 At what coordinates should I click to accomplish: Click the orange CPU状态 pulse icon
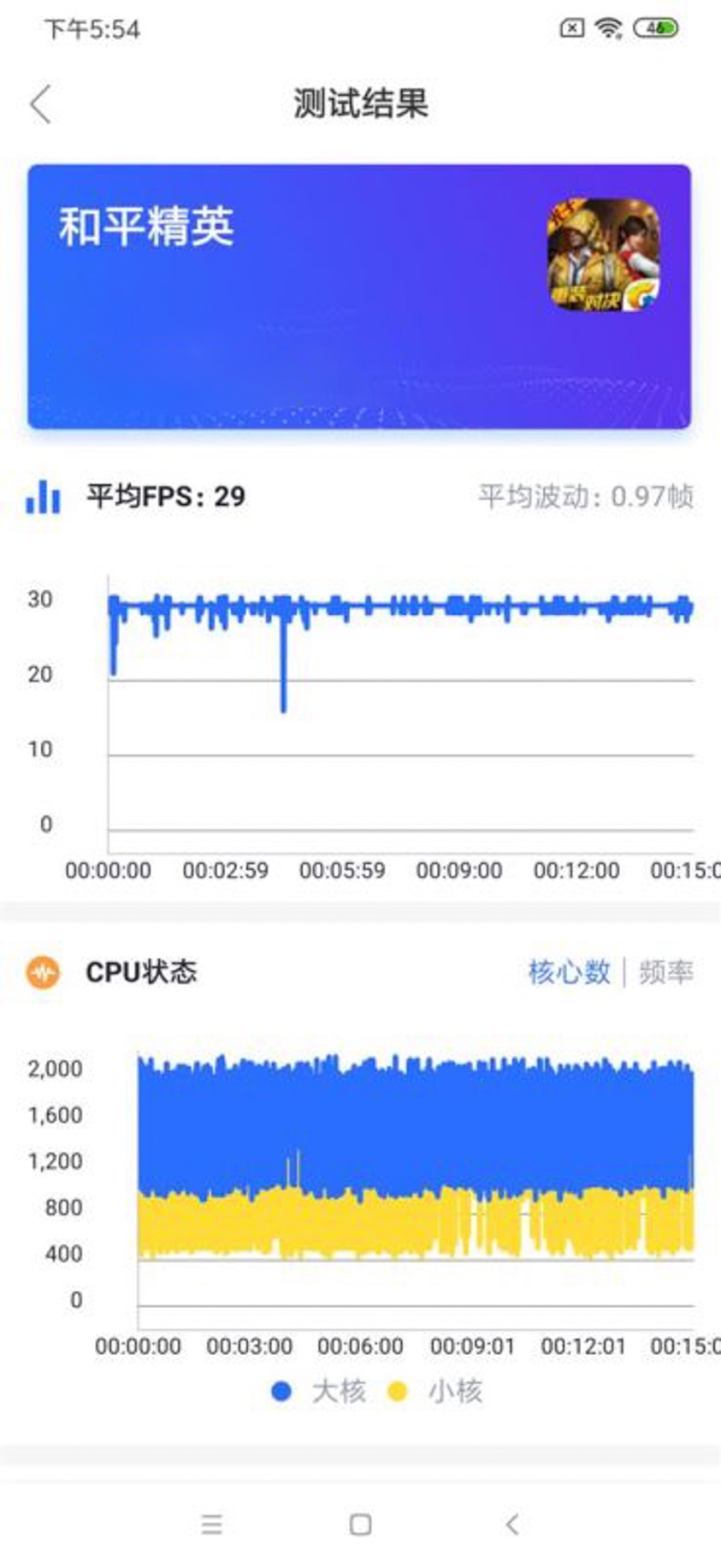43,973
